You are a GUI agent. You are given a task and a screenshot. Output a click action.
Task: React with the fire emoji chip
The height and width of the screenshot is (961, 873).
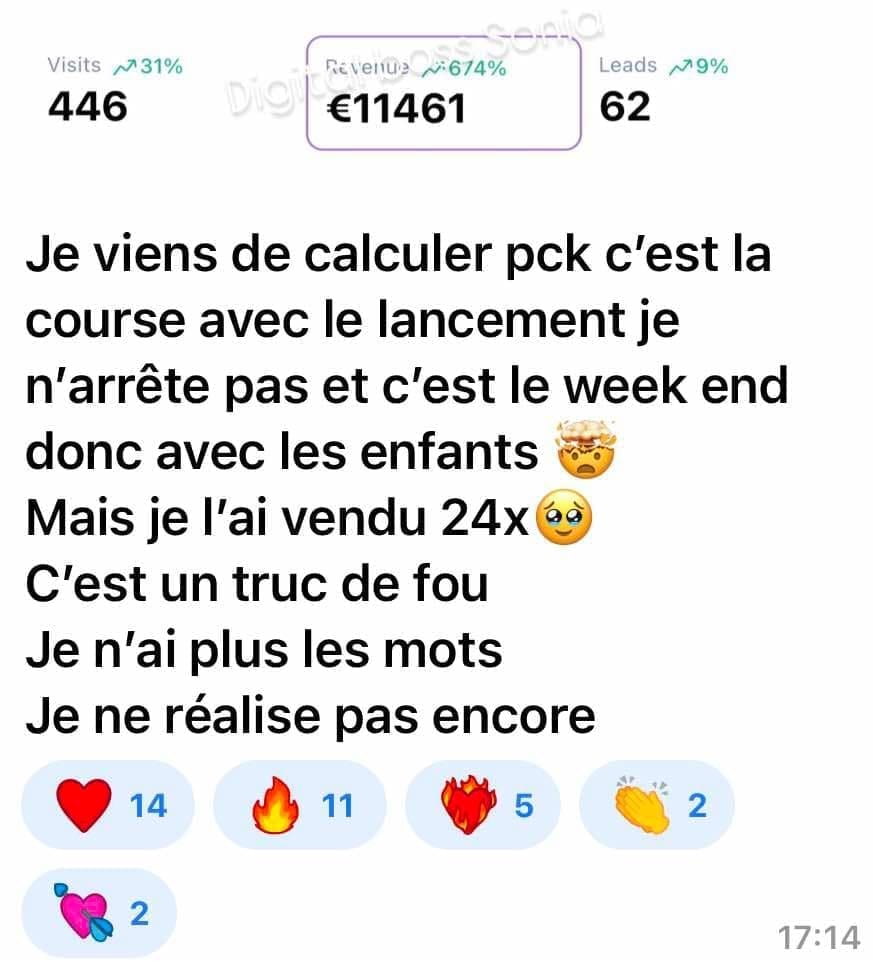click(x=300, y=805)
